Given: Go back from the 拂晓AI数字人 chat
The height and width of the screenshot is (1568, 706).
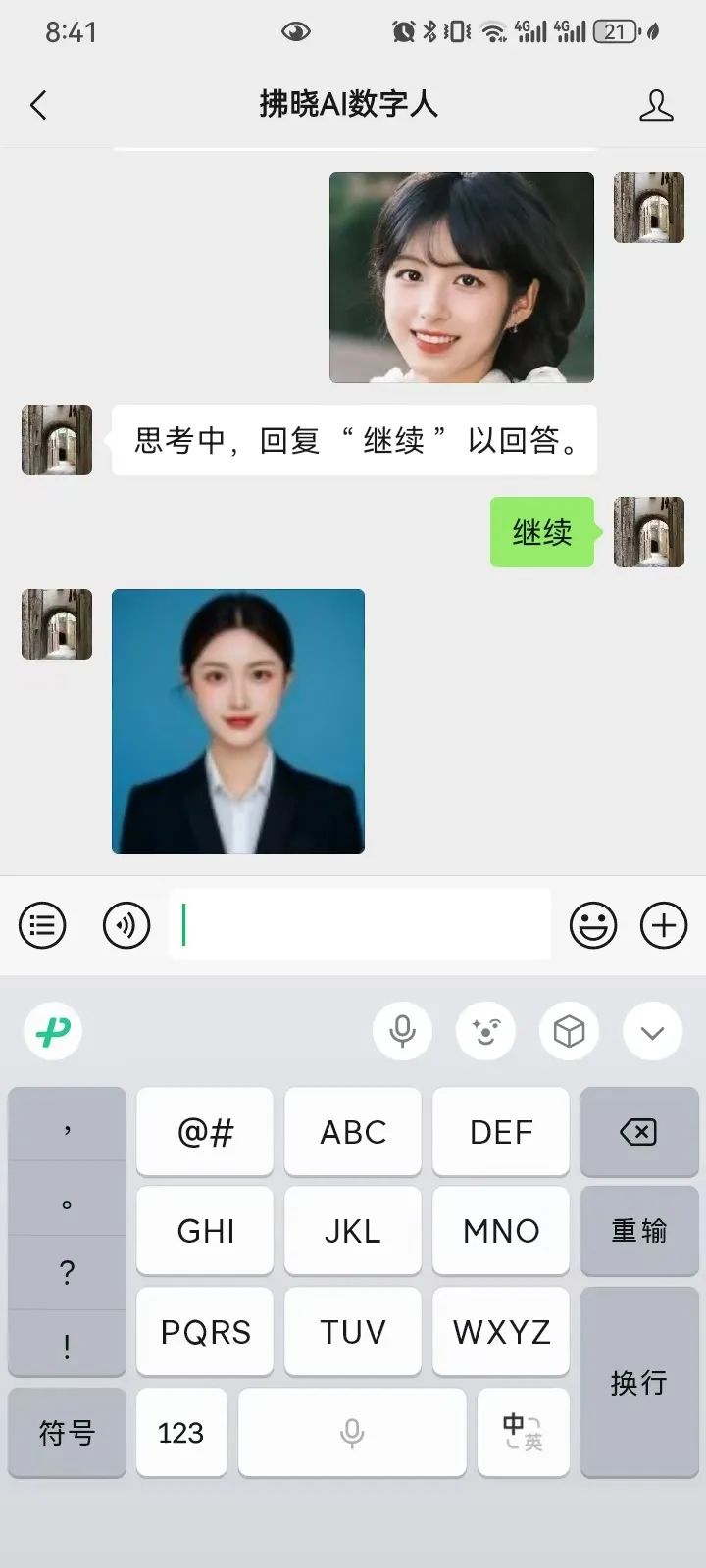Looking at the screenshot, I should [x=39, y=105].
